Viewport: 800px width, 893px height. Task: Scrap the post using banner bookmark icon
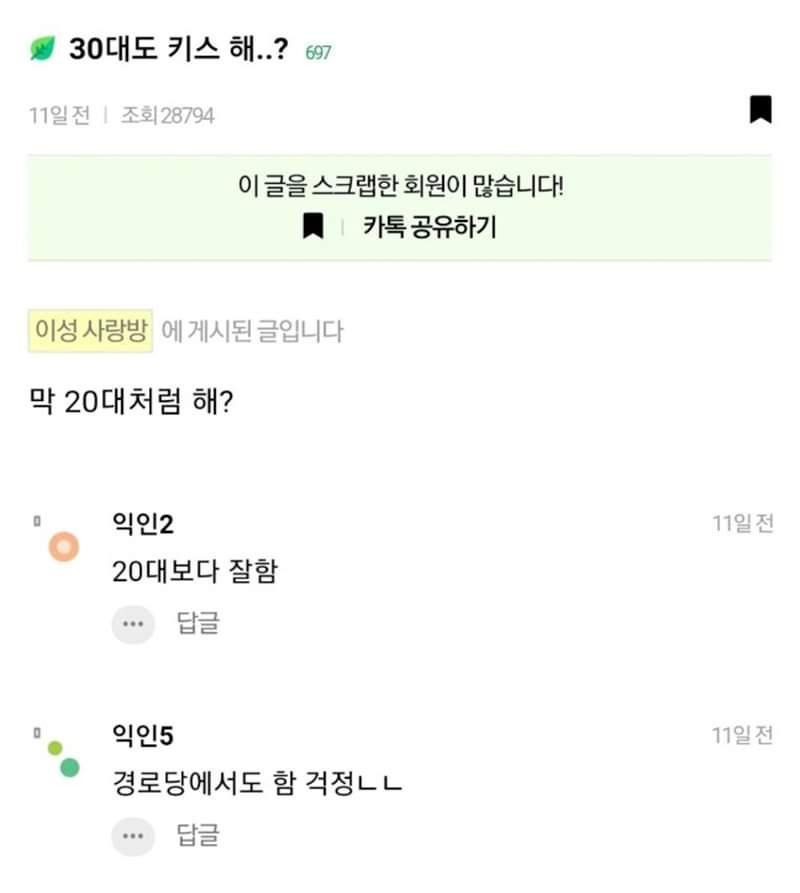tap(313, 228)
